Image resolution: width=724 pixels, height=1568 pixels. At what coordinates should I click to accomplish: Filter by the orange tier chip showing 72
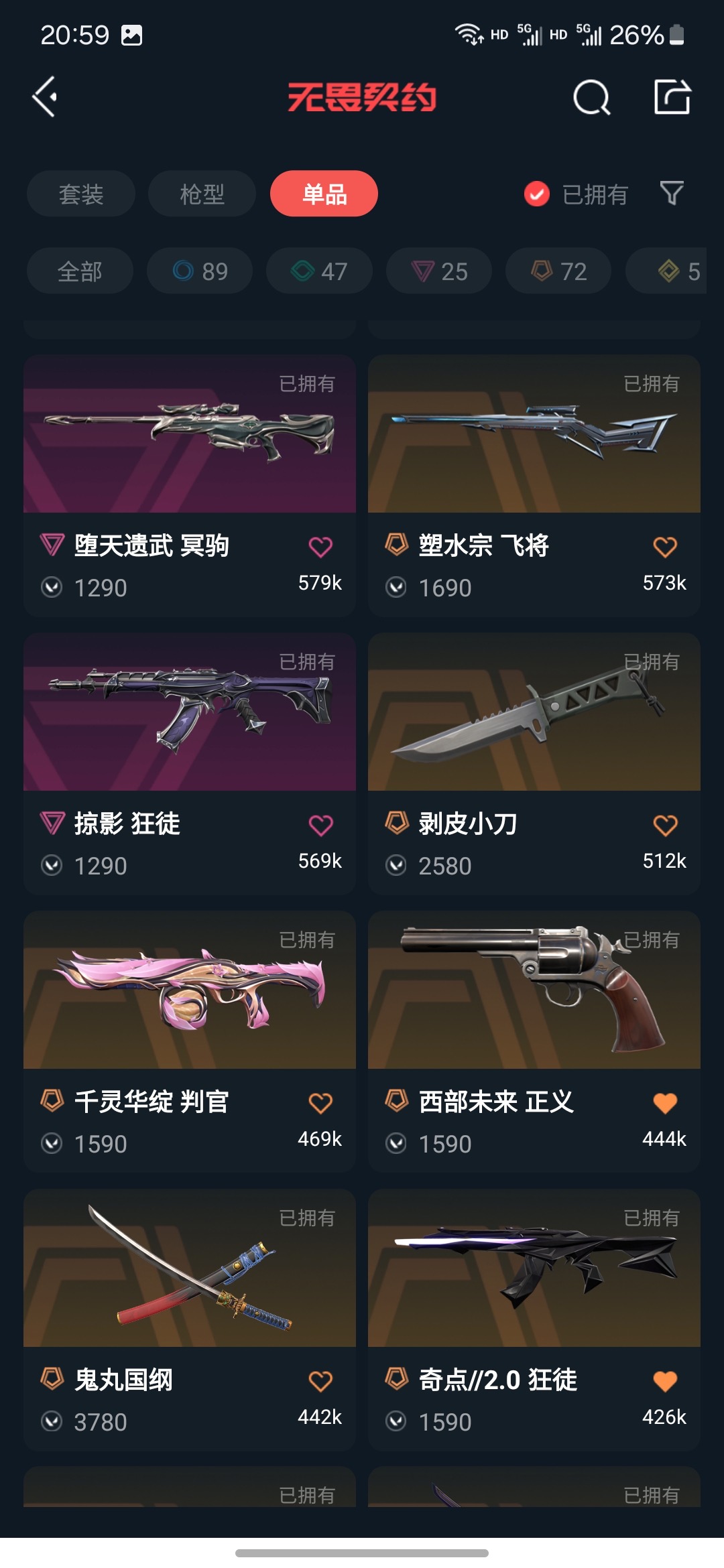click(x=558, y=271)
